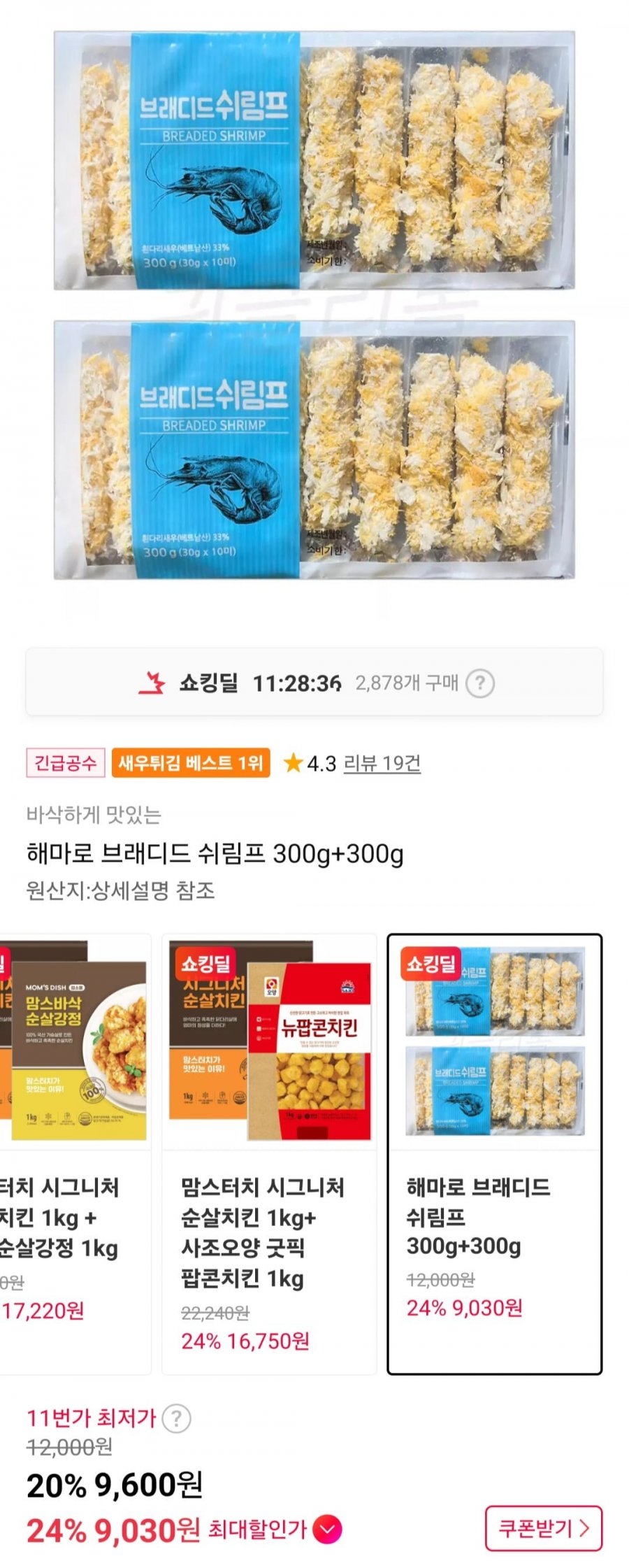629x1568 pixels.
Task: Select 해마로 브래디드 쉬림프 300g+300g card
Action: (494, 1154)
